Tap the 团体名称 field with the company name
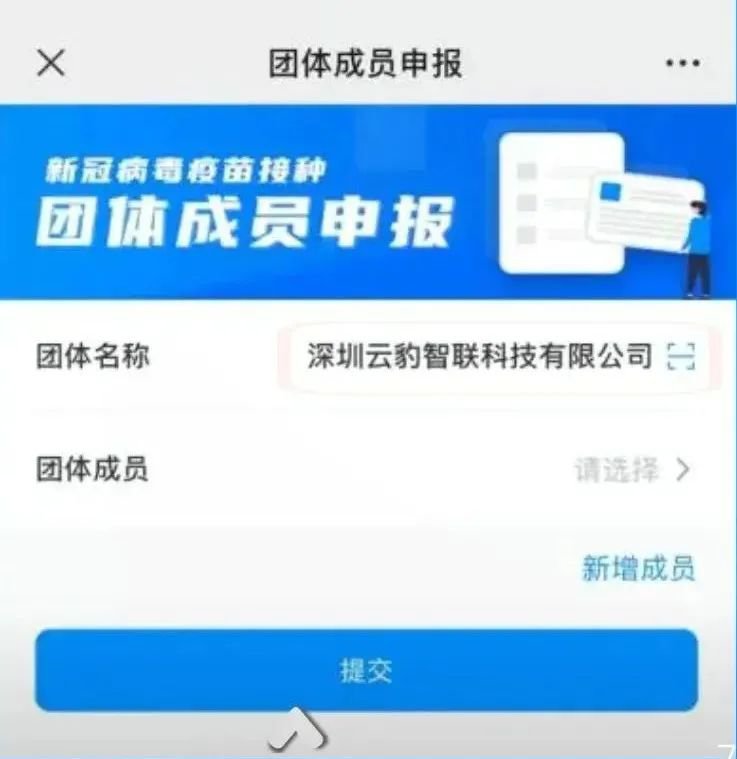The width and height of the screenshot is (737, 759). (480, 356)
